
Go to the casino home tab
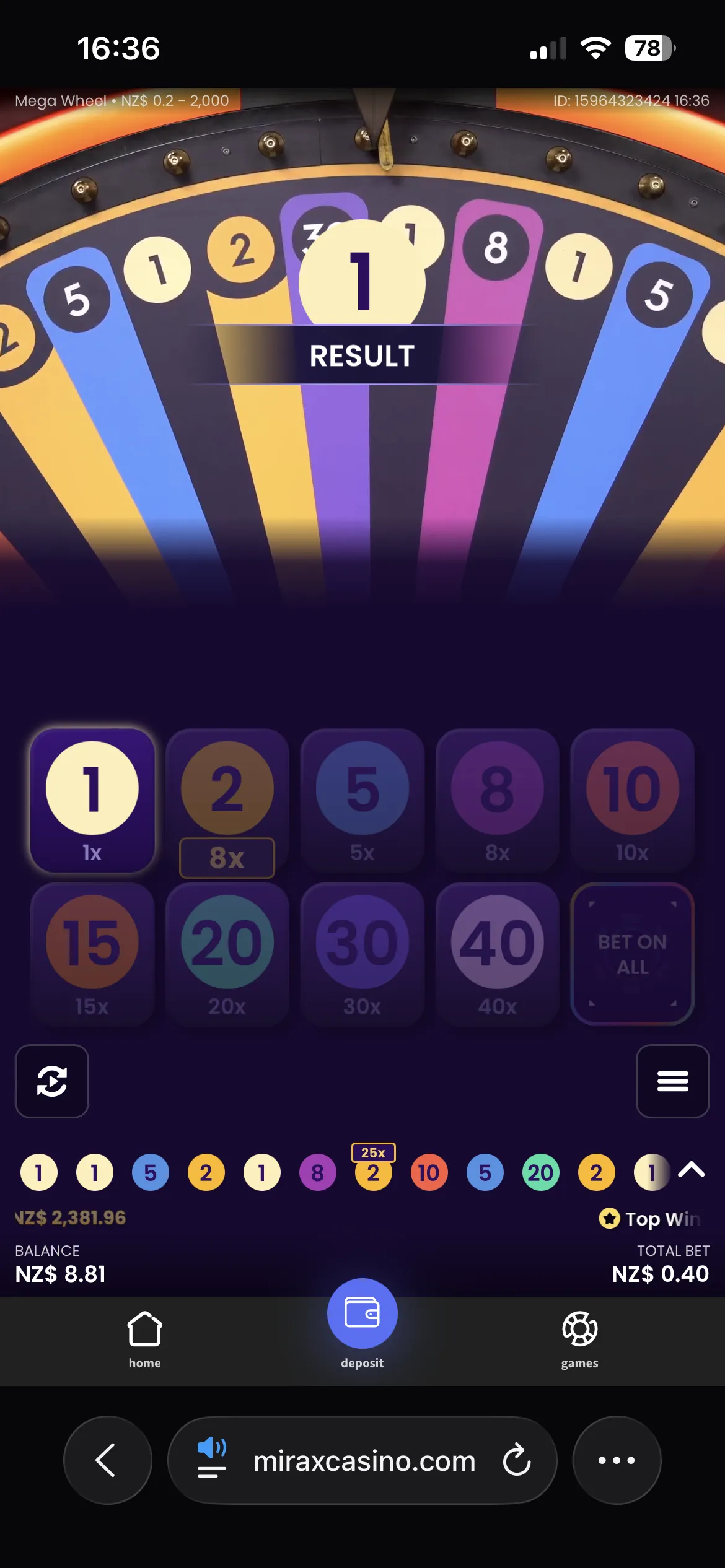point(144,1340)
